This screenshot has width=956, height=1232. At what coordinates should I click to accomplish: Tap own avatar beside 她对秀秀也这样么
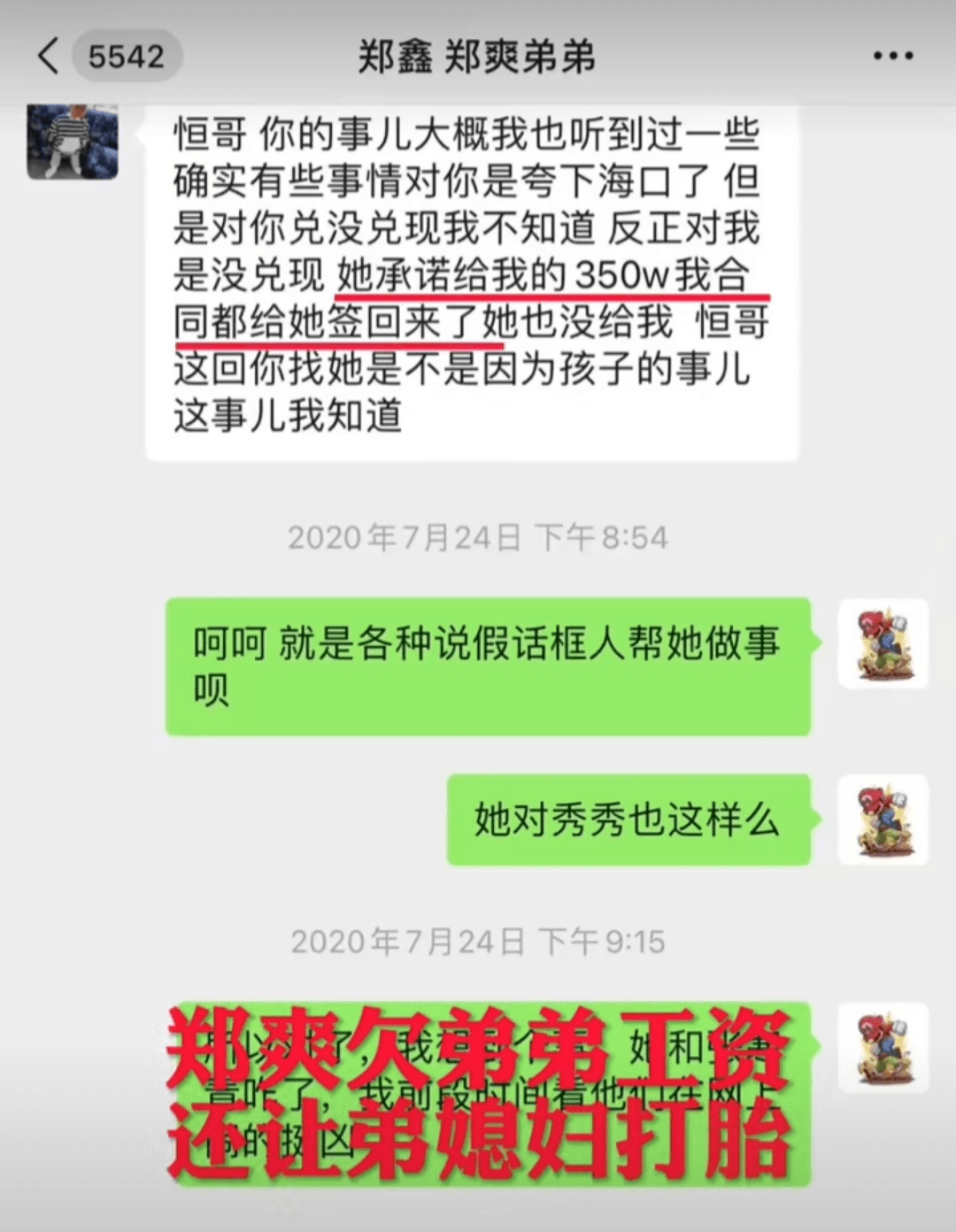883,820
